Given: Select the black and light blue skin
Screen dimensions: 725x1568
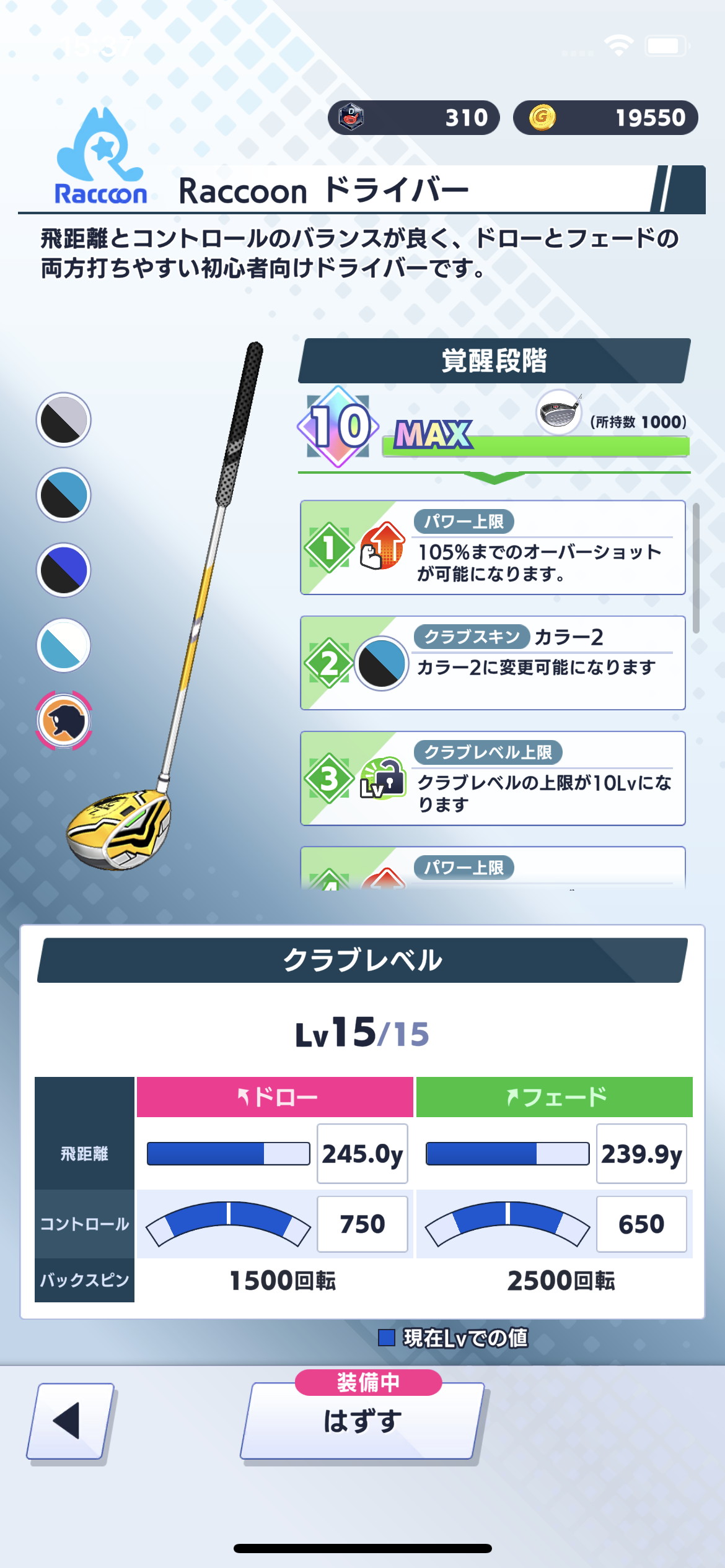Looking at the screenshot, I should pos(63,495).
